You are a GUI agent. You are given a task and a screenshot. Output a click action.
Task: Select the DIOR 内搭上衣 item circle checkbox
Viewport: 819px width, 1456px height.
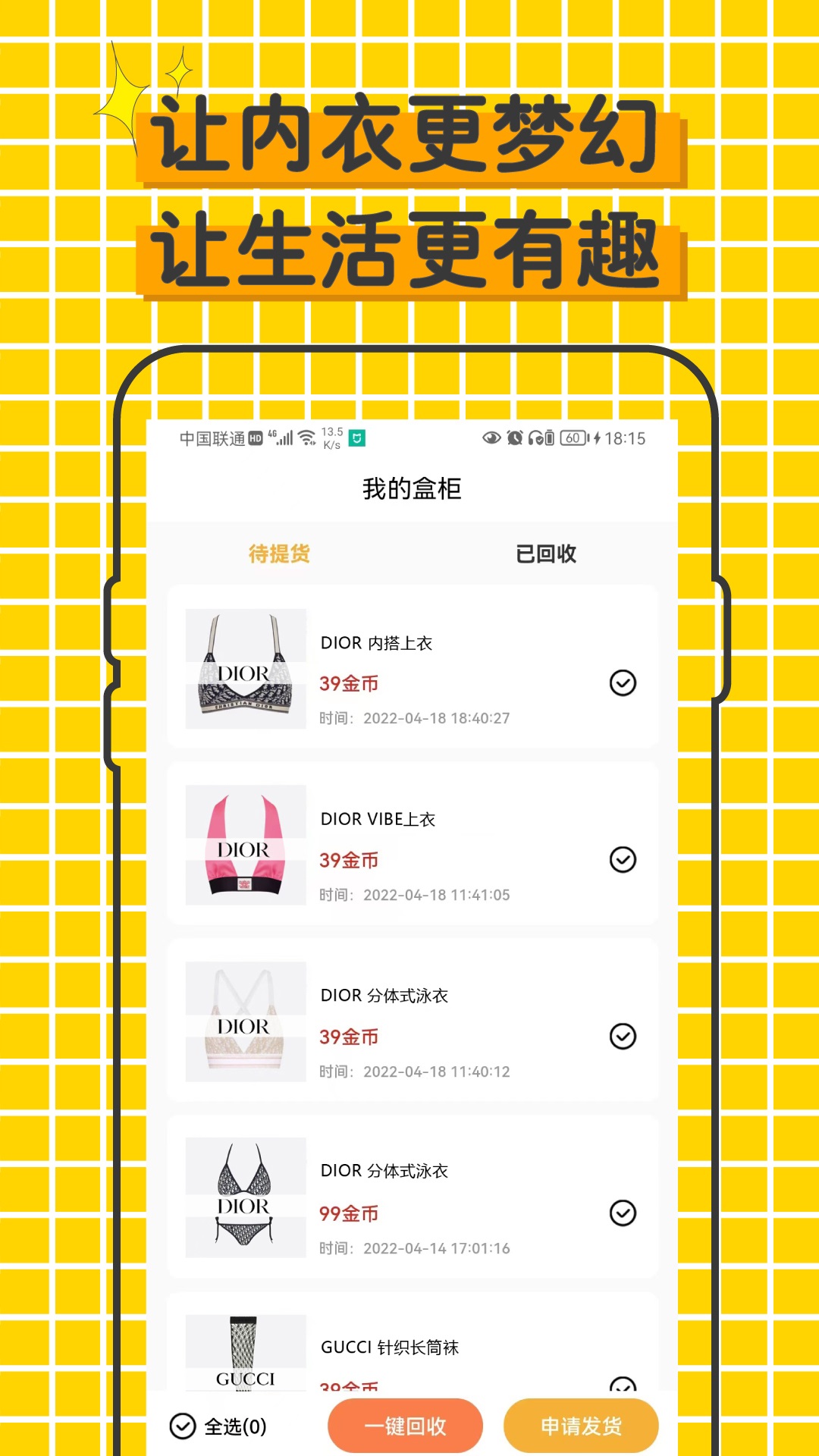tap(623, 684)
